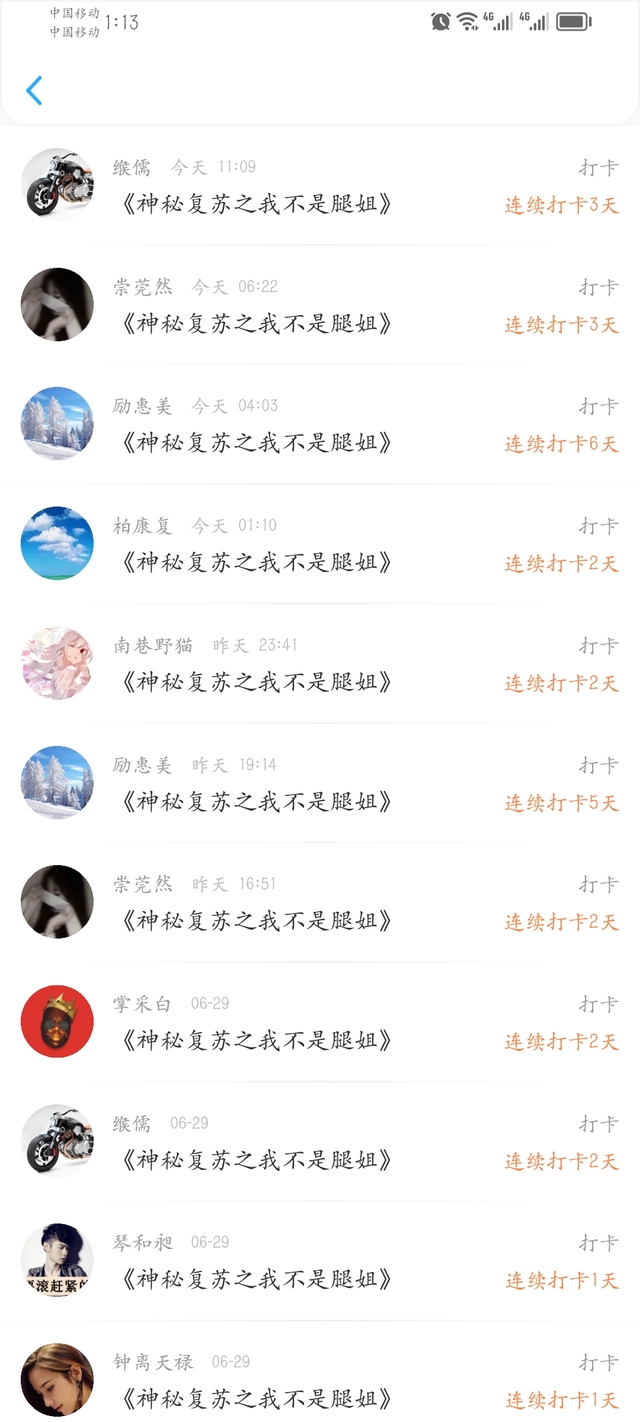Open 崇莞然's check-in from 今天 06:22
This screenshot has width=640, height=1422.
[x=255, y=324]
